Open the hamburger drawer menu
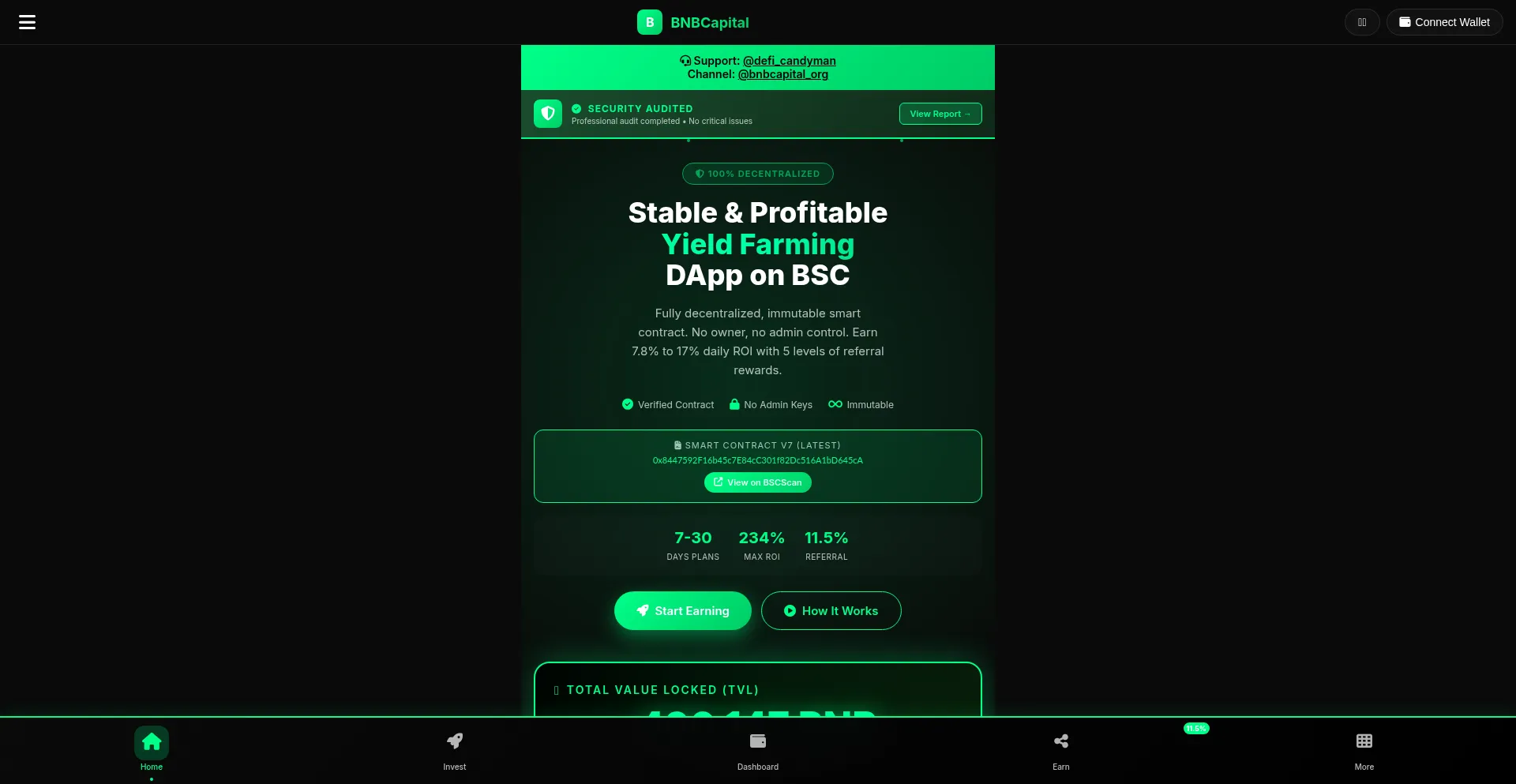 click(x=27, y=22)
